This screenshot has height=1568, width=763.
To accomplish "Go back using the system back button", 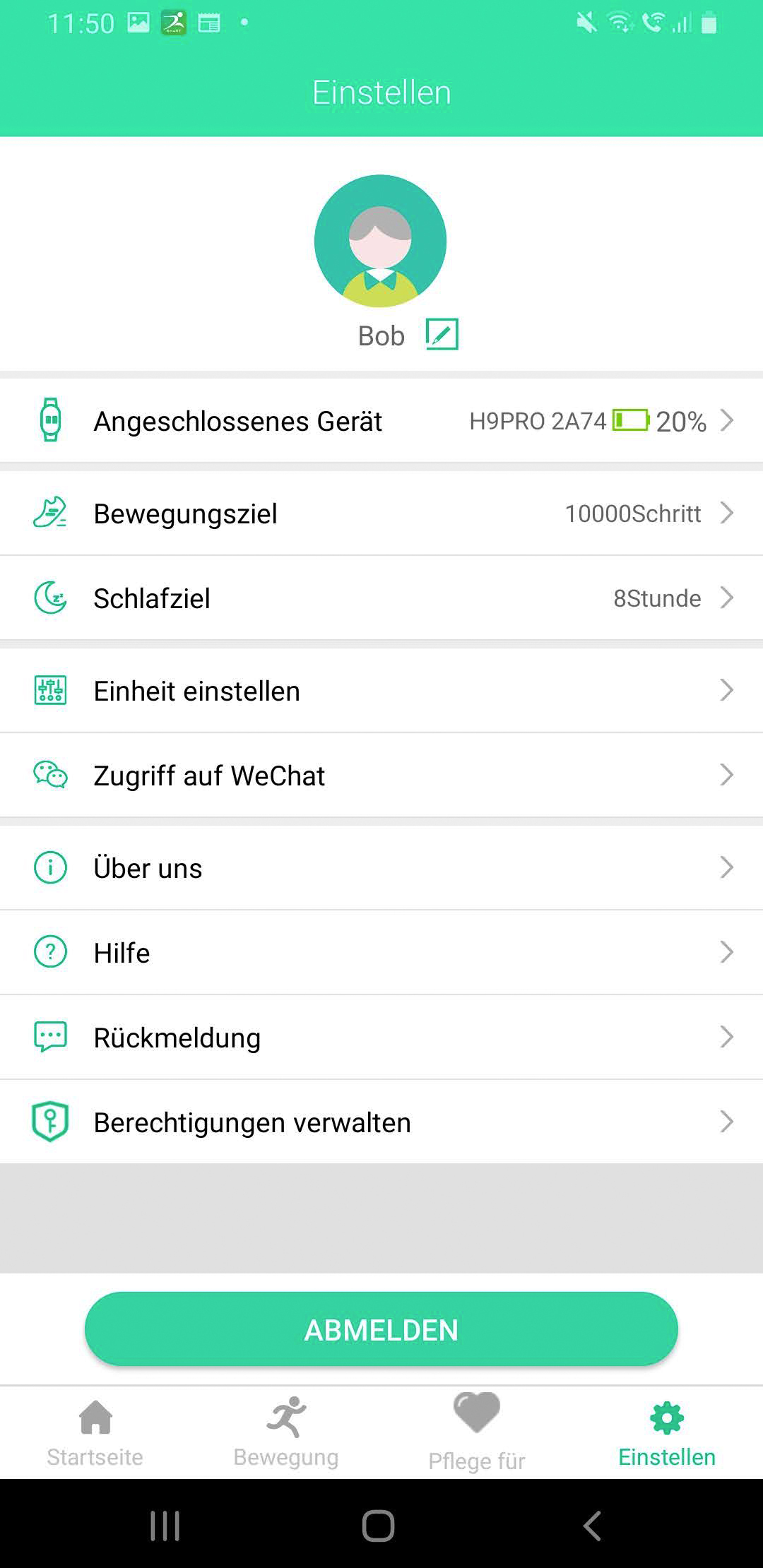I will tap(592, 1526).
